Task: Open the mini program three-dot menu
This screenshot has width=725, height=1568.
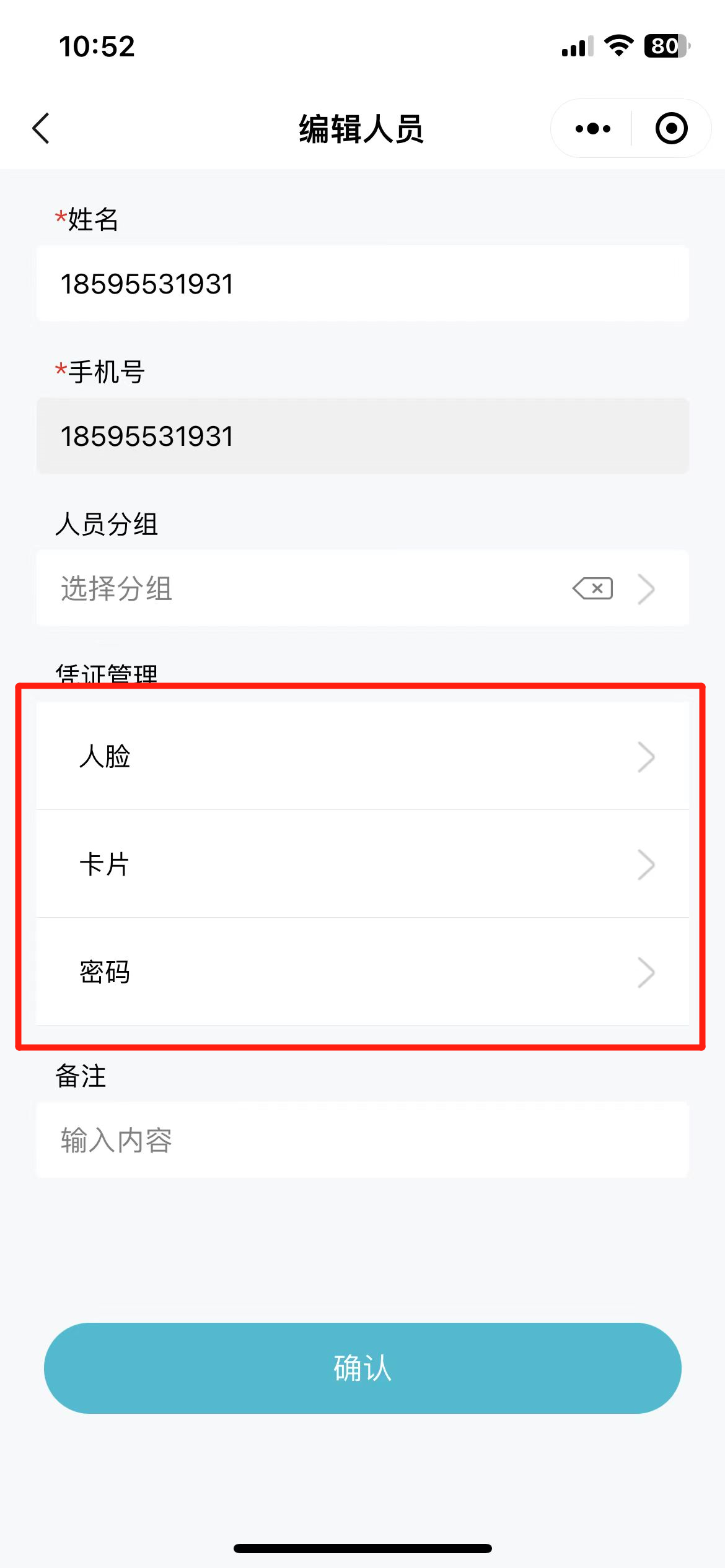Action: [x=592, y=128]
